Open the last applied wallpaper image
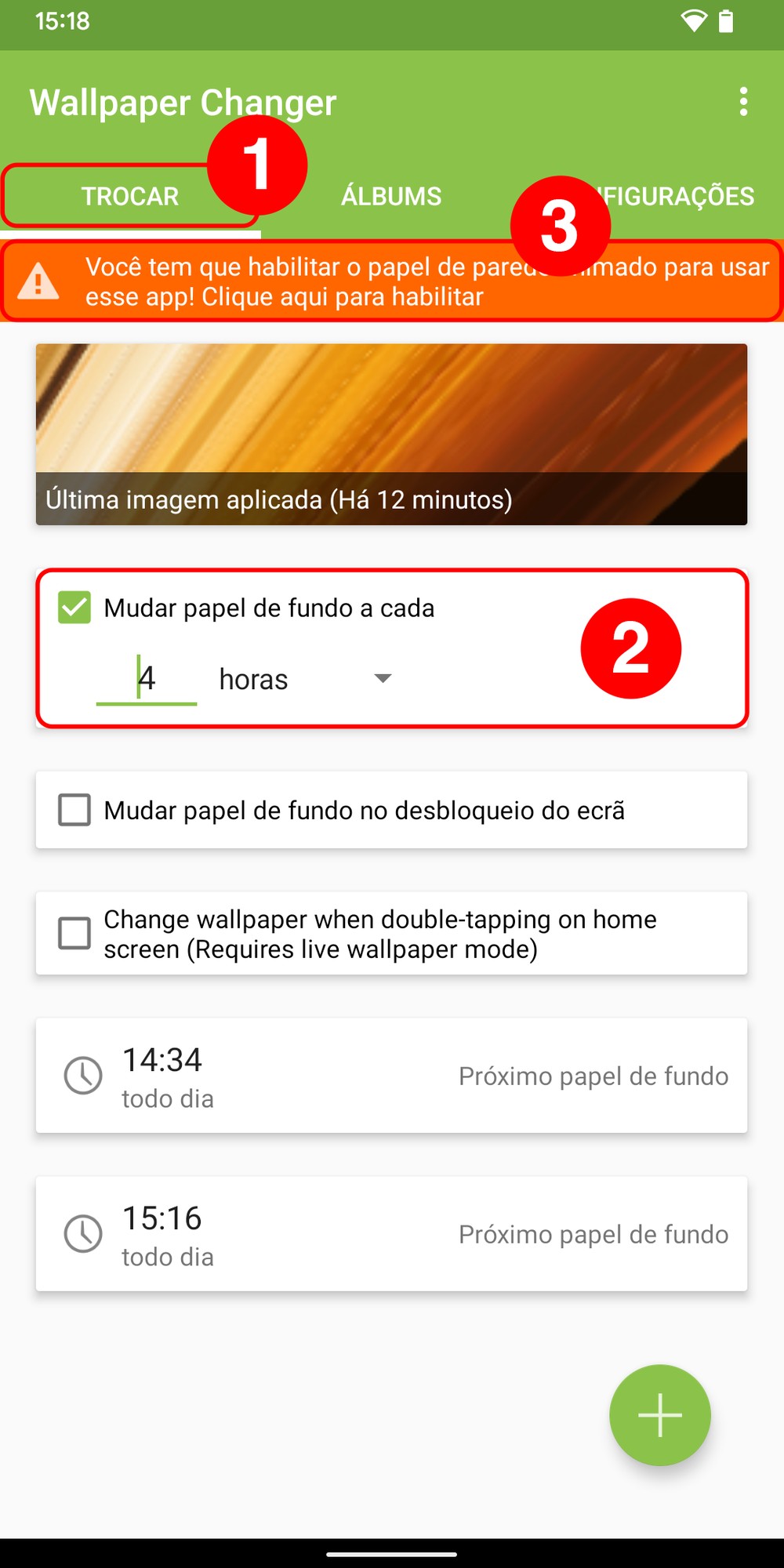The image size is (784, 1568). point(391,434)
